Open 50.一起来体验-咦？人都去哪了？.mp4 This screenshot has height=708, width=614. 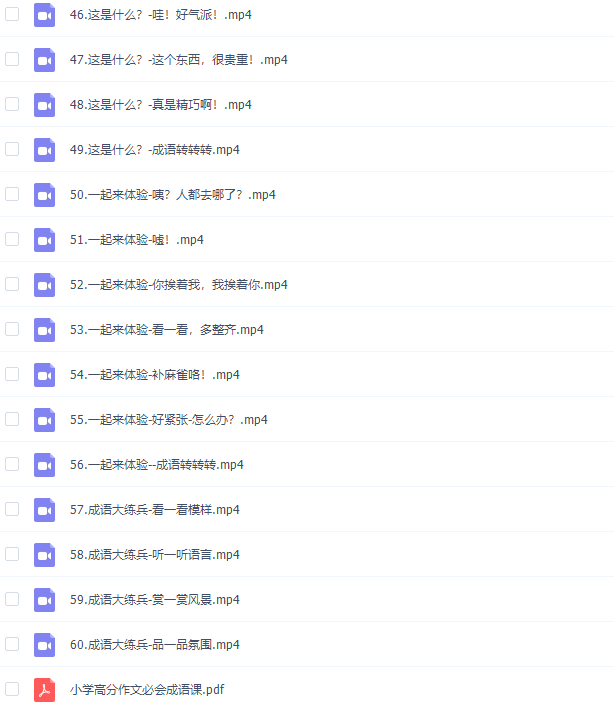172,195
